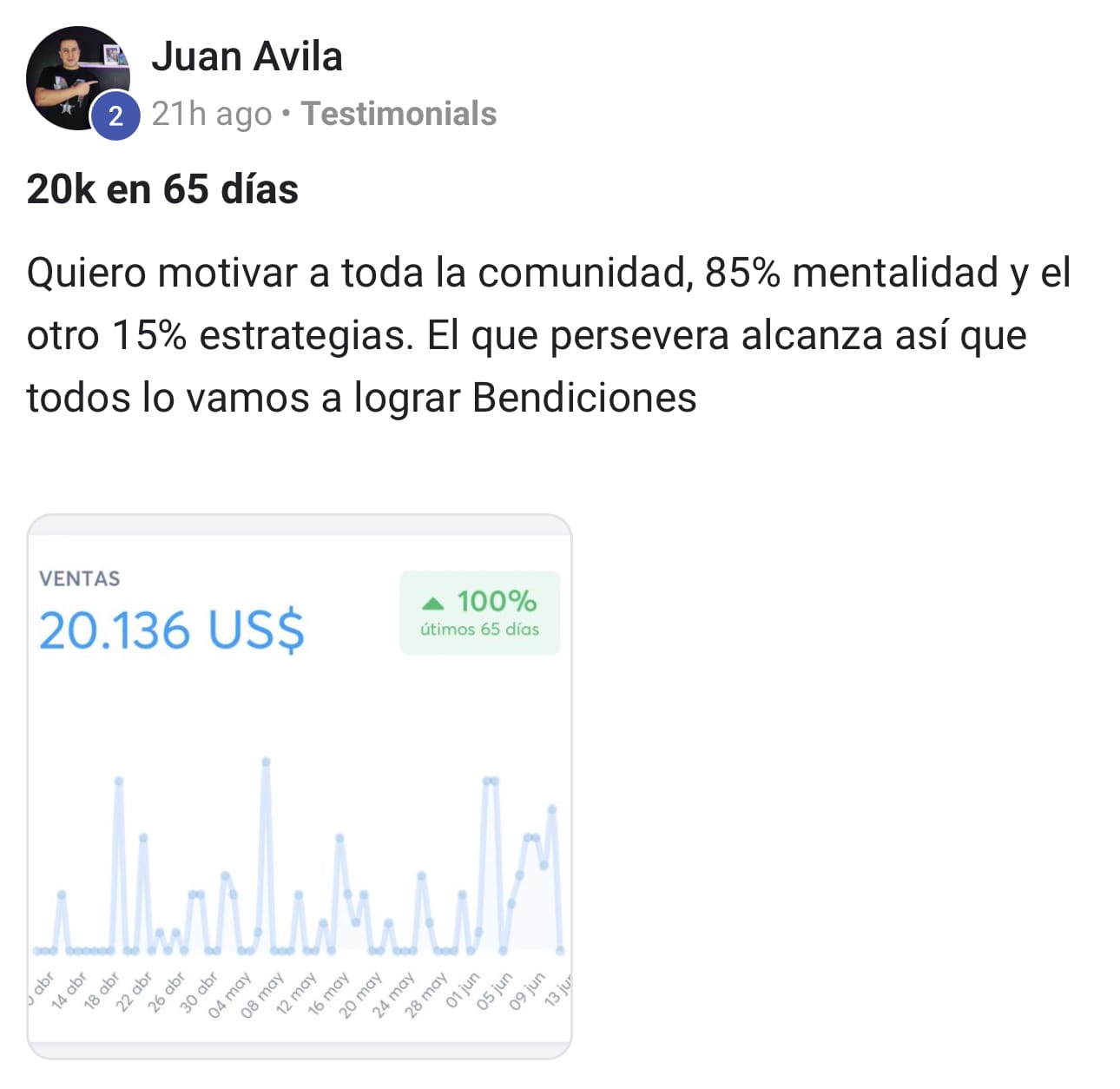Open Juan Avila's profile picture
Image resolution: width=1120 pixels, height=1089 pixels.
76,76
